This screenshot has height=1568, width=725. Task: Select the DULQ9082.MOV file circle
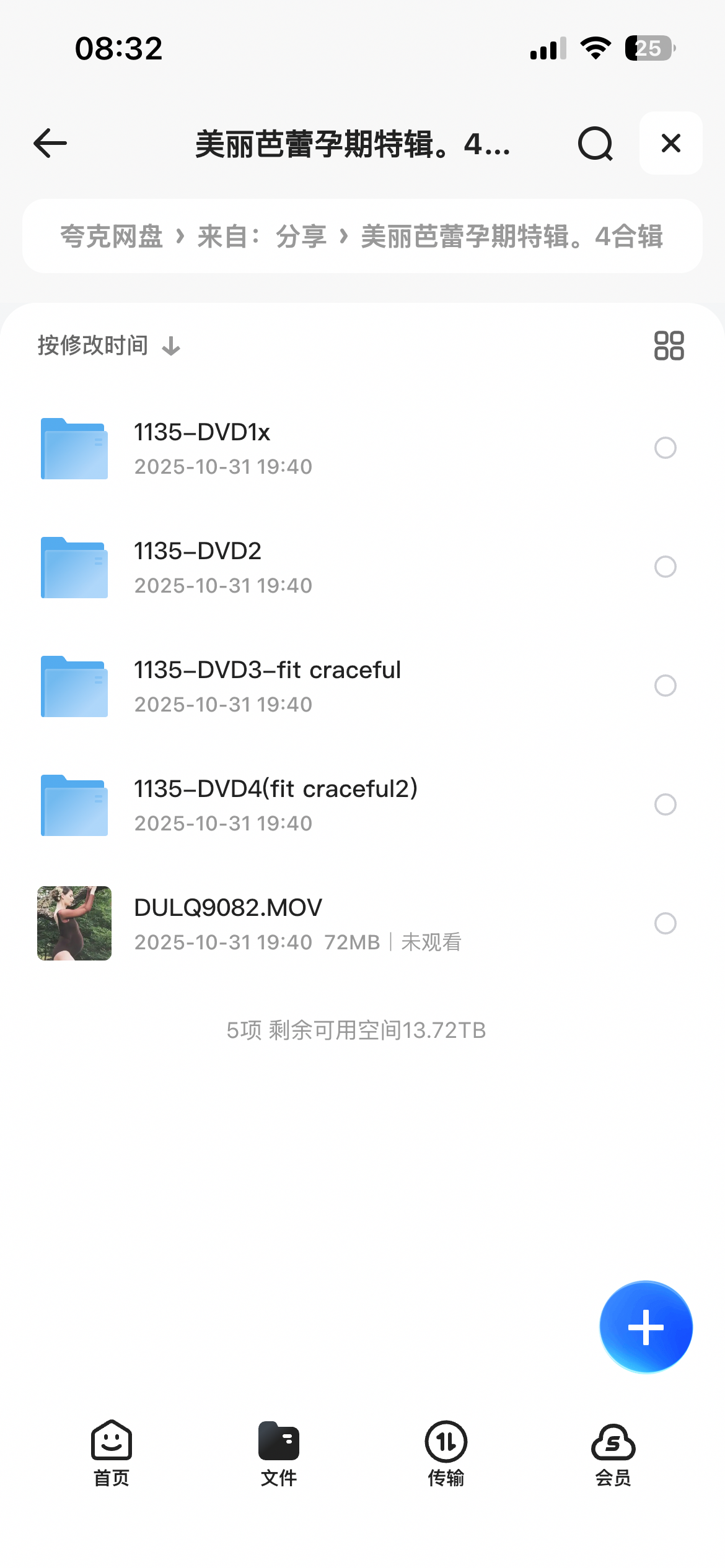coord(665,923)
